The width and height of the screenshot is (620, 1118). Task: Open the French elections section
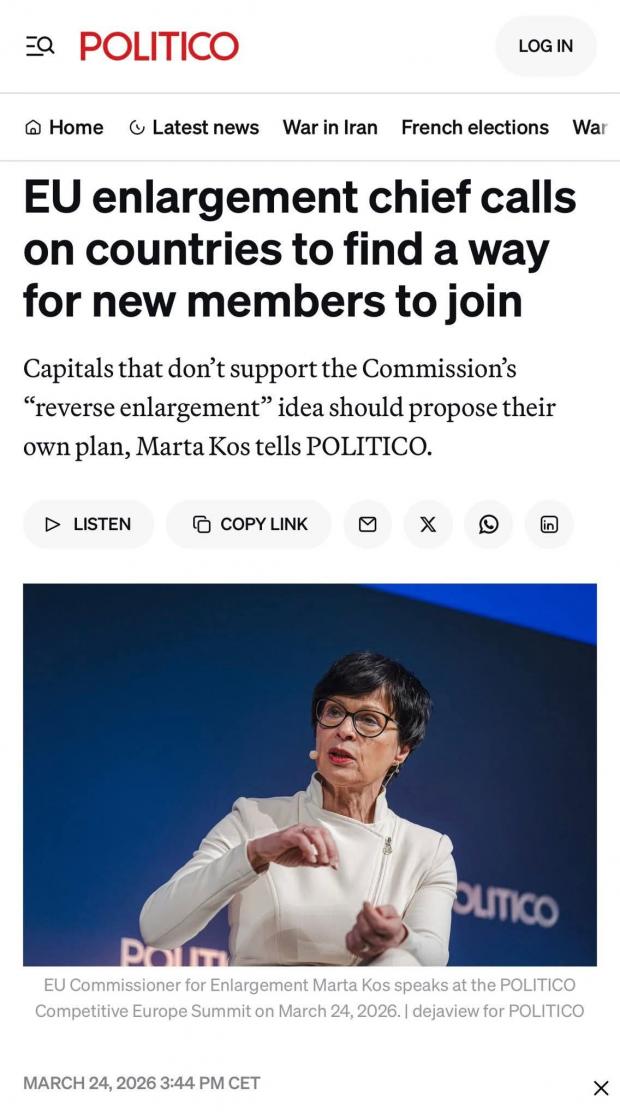point(475,127)
